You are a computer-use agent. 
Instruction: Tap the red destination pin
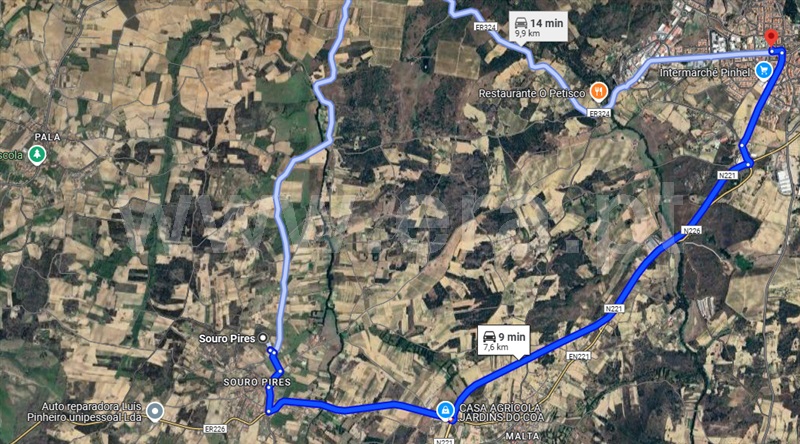point(771,37)
